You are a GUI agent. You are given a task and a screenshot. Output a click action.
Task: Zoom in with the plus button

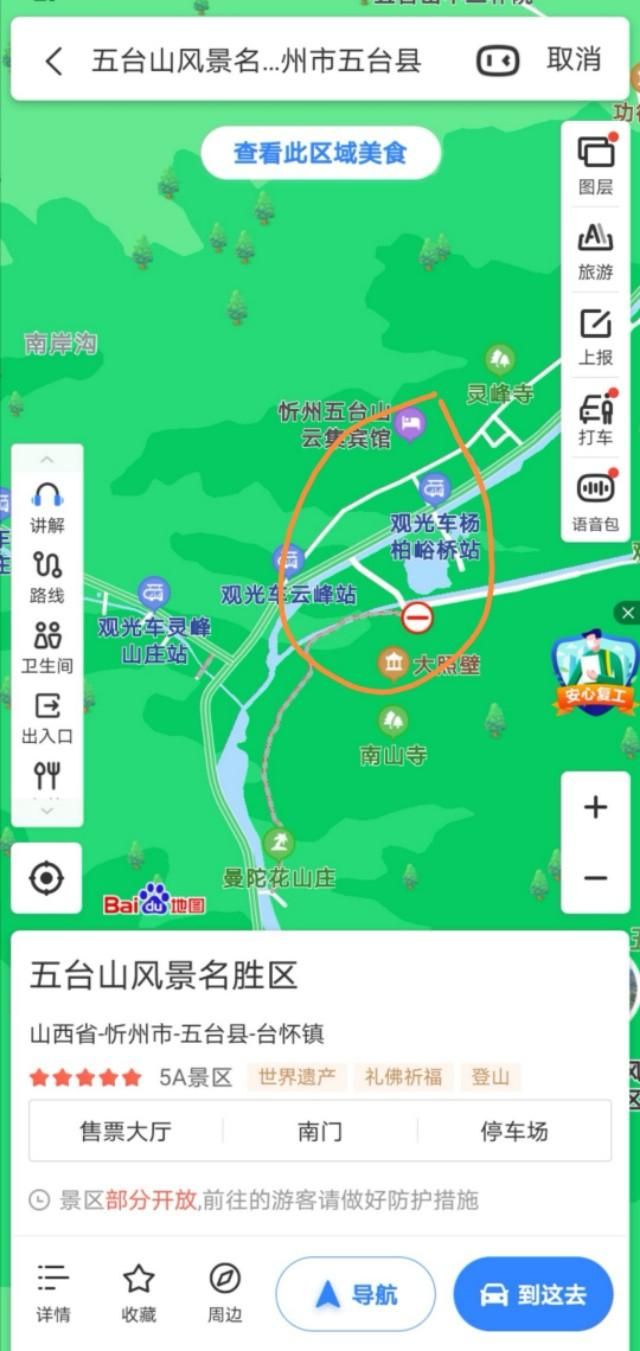(595, 807)
